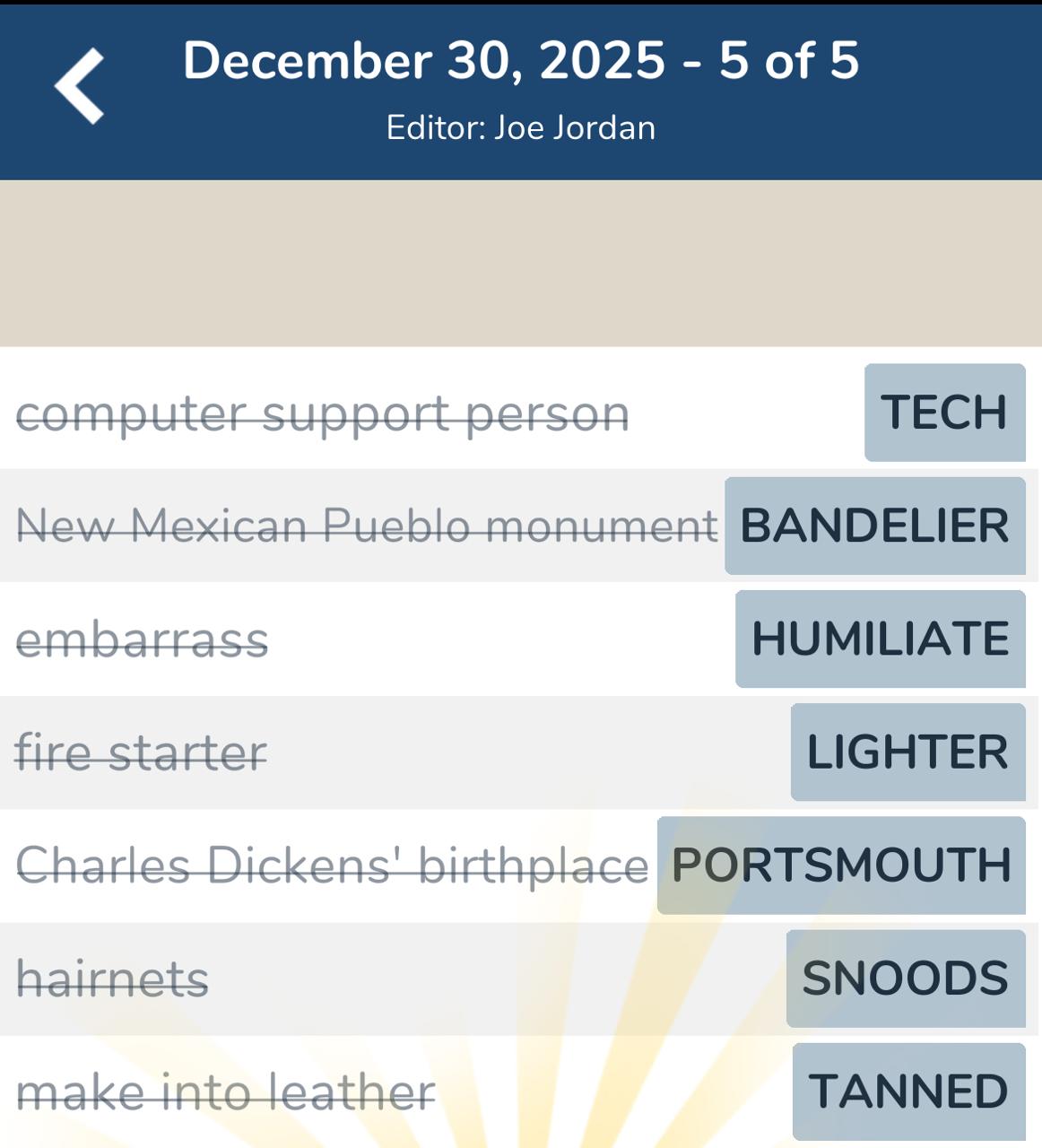Select the SNOODS answer tile
1042x1148 pixels.
(904, 977)
